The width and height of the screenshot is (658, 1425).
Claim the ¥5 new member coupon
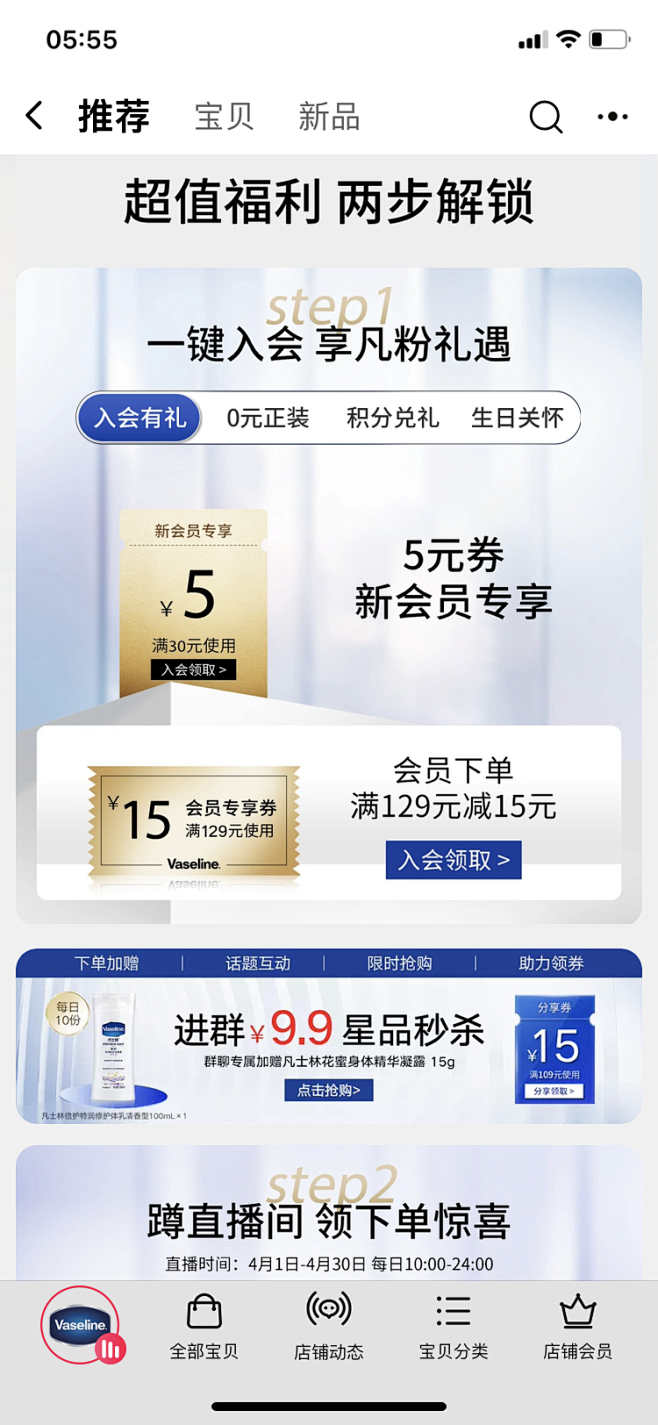(x=194, y=669)
